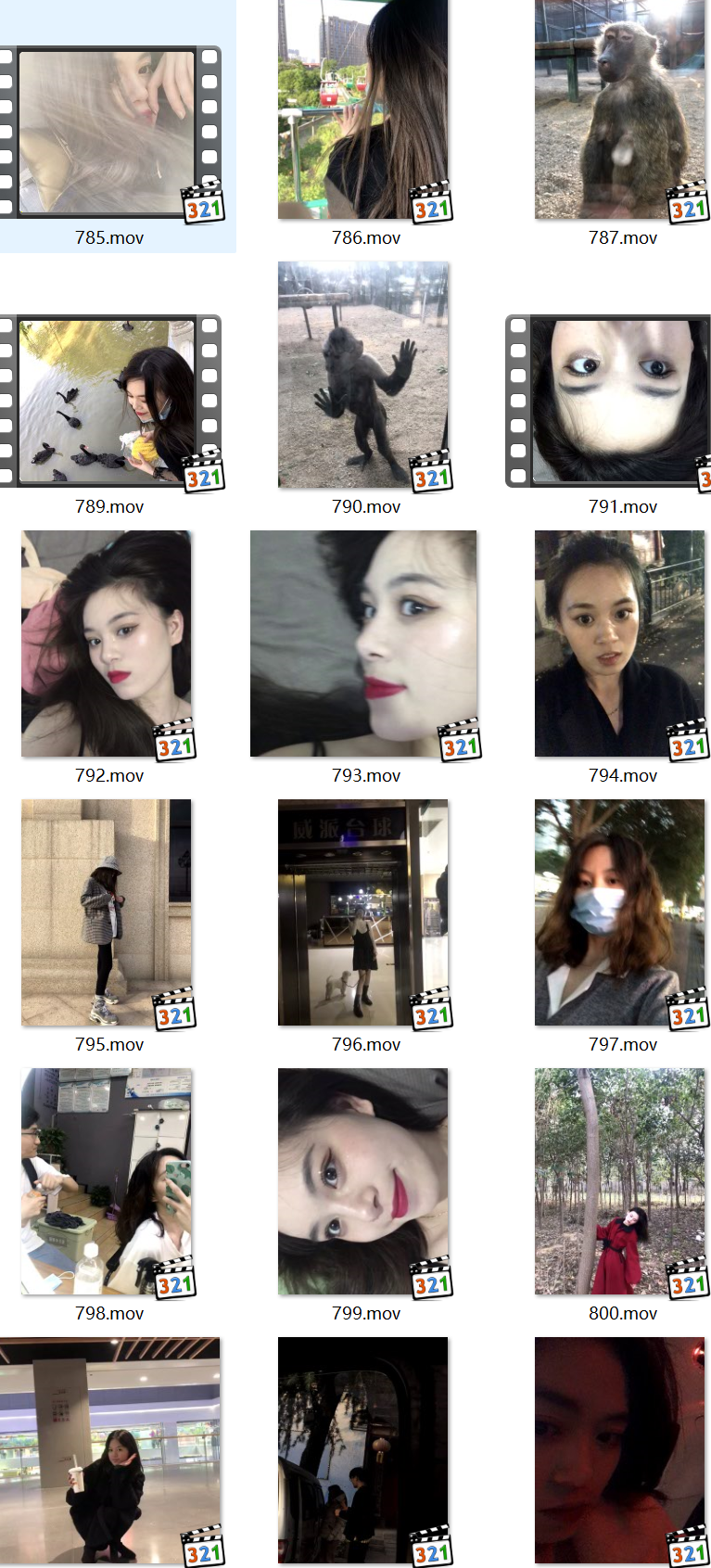Open the 786.mov video
Screen dimensions: 711x1568
point(363,109)
